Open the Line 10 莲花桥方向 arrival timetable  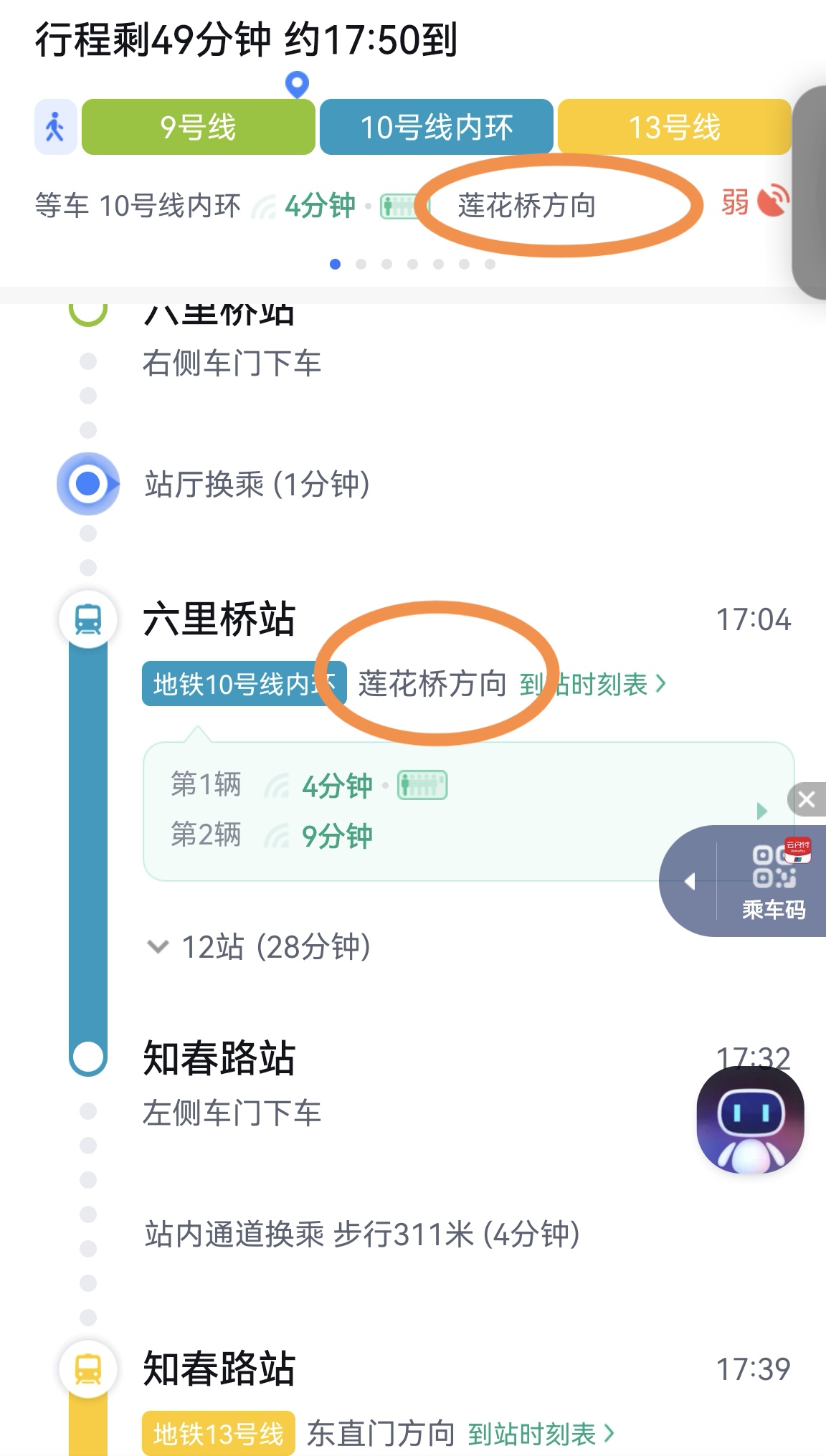[x=592, y=685]
